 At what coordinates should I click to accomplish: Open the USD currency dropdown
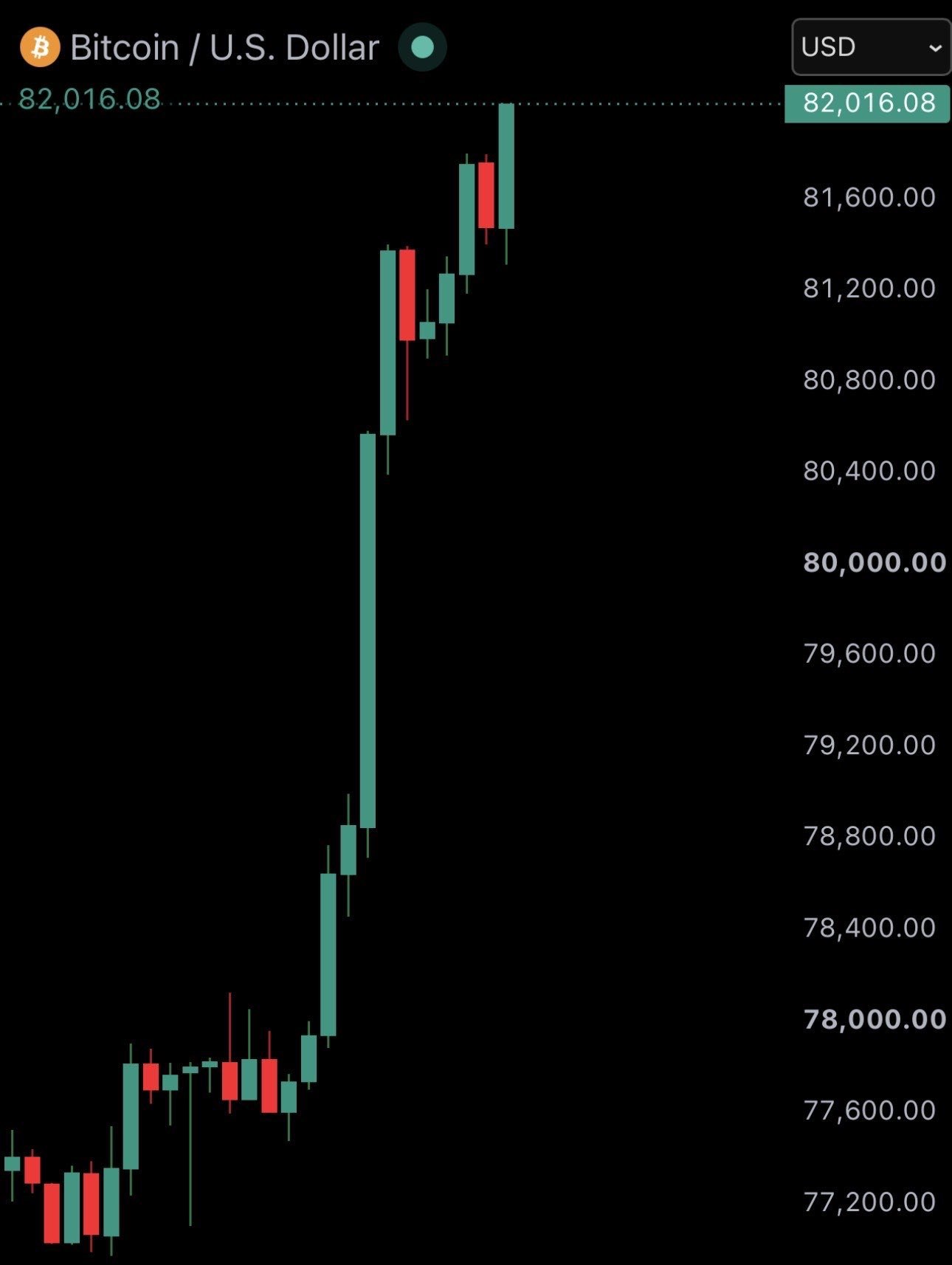click(x=872, y=47)
